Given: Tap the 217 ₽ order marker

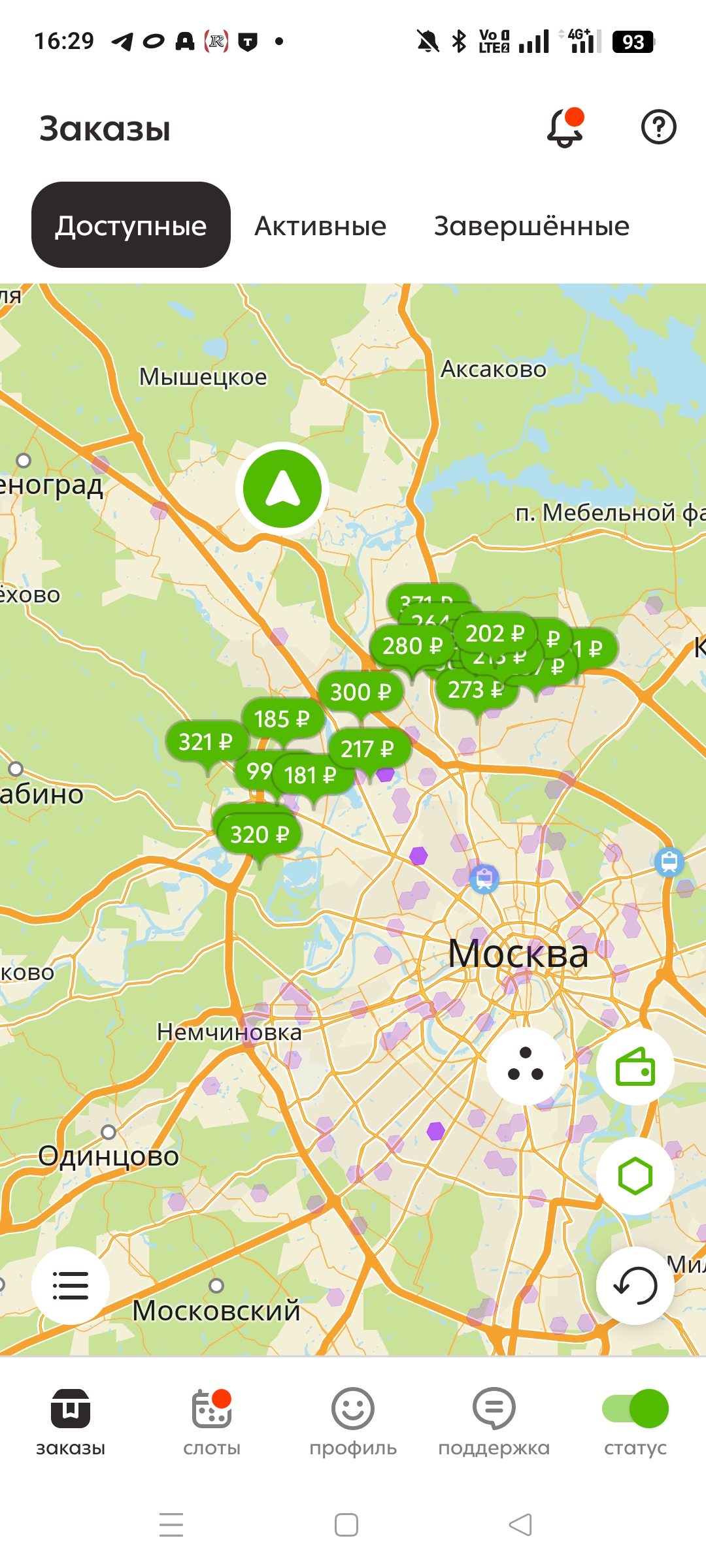Looking at the screenshot, I should pos(367,749).
